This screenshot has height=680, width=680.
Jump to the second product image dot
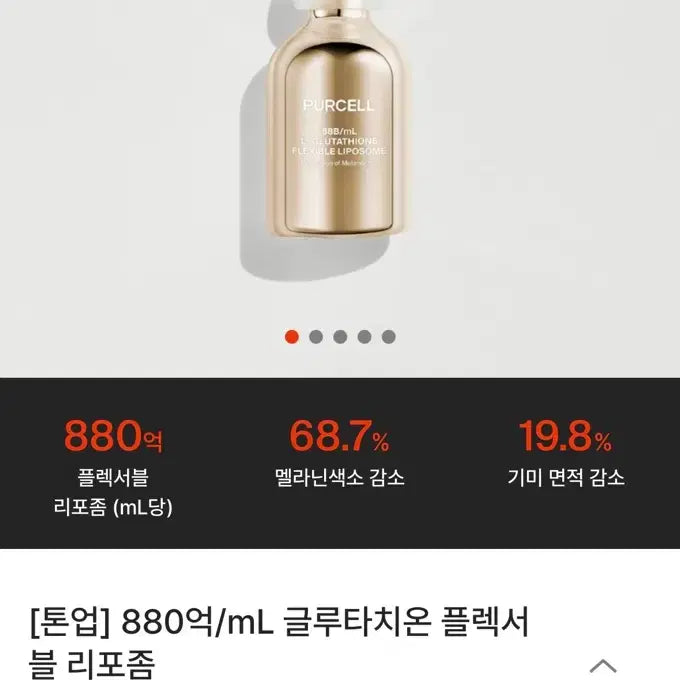(316, 337)
